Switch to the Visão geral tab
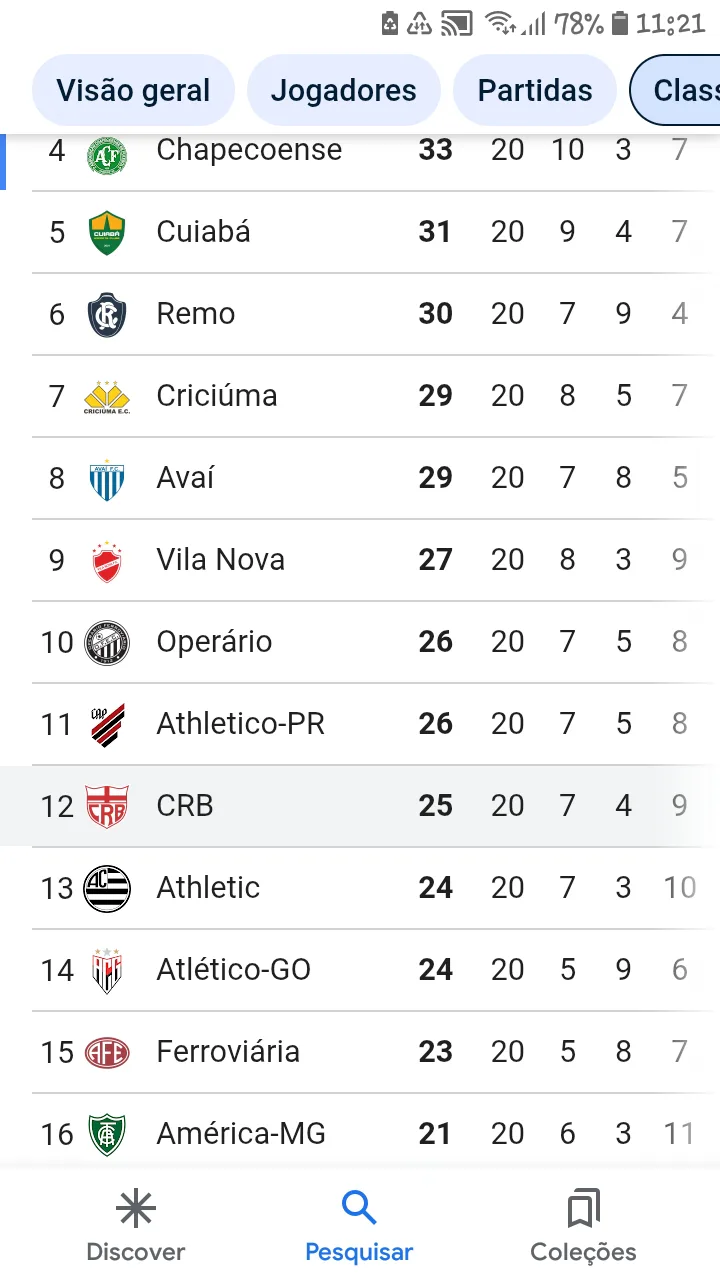Screen dimensions: 720x1280 click(x=133, y=90)
